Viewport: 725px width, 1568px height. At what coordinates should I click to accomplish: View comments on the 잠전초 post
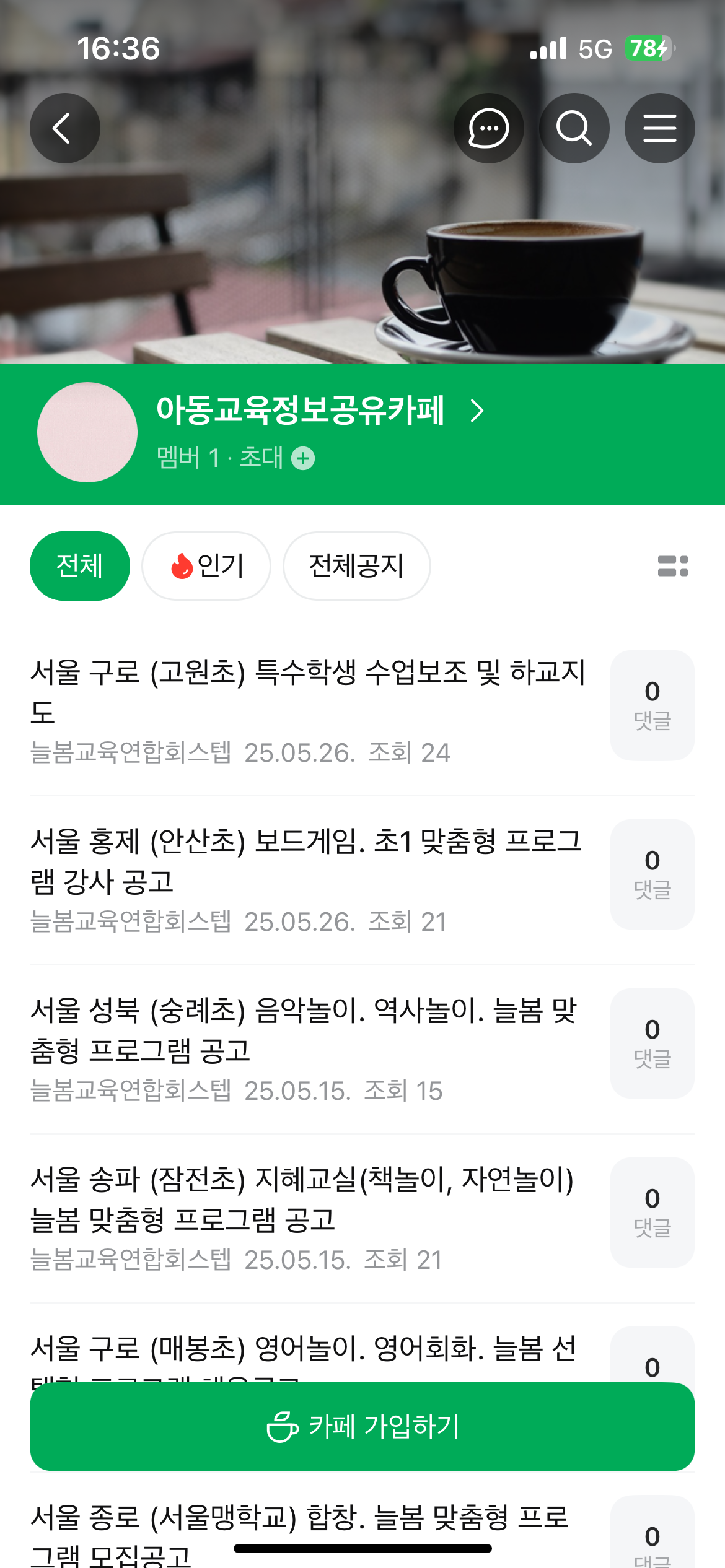click(652, 1213)
